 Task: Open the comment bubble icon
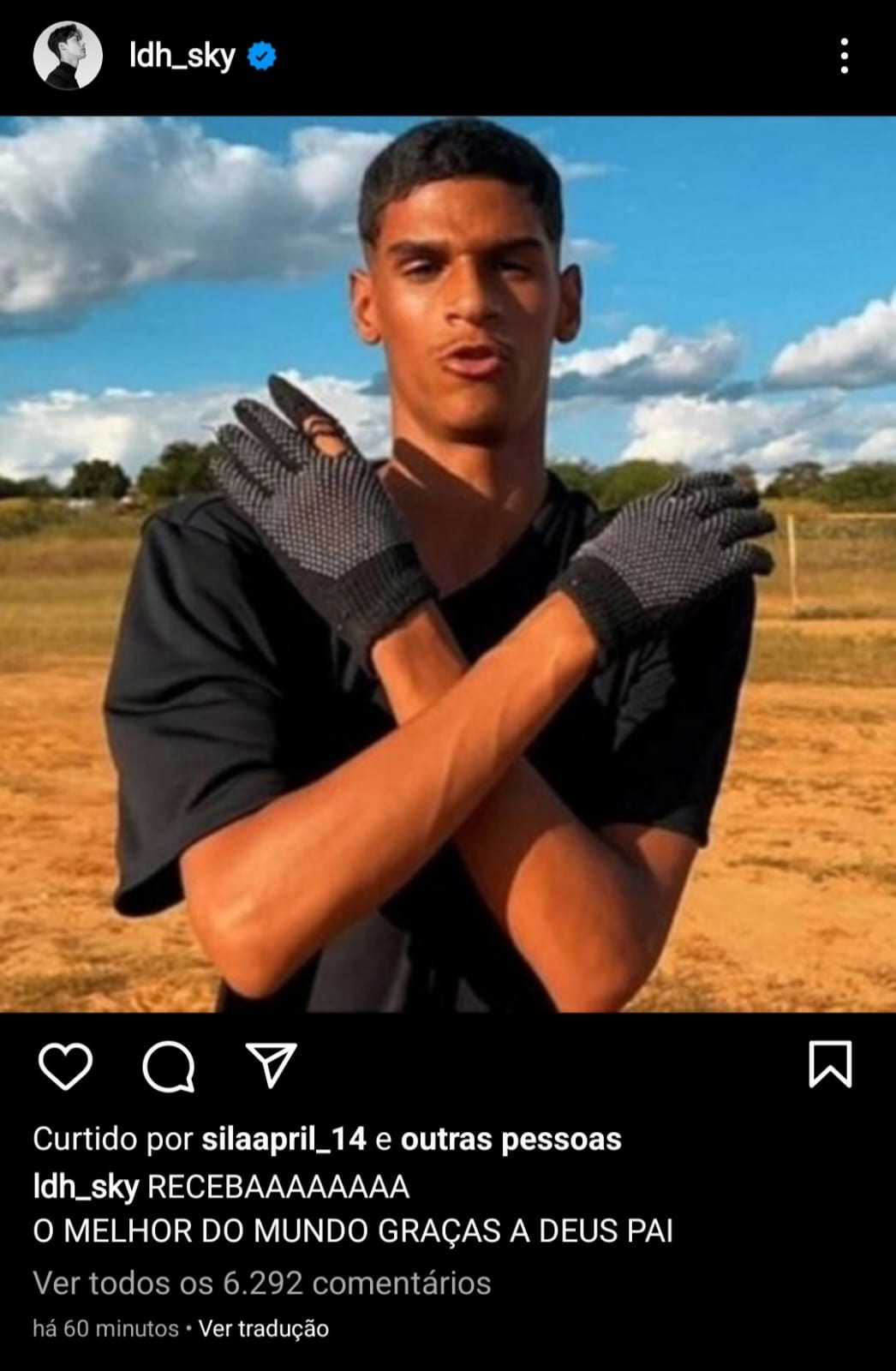click(x=169, y=1067)
